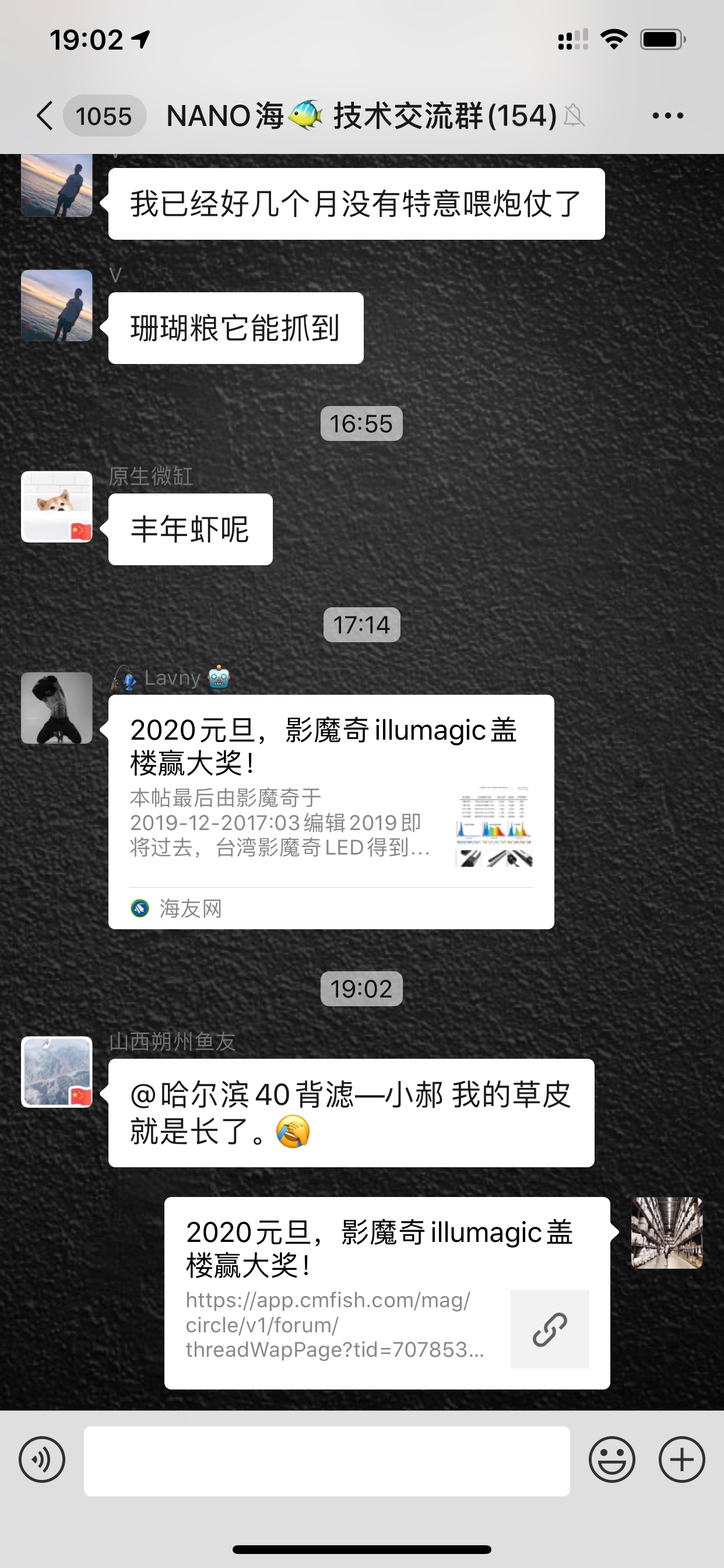The height and width of the screenshot is (1568, 724).
Task: Open my sent cmfish.com link card
Action: coord(387,1293)
